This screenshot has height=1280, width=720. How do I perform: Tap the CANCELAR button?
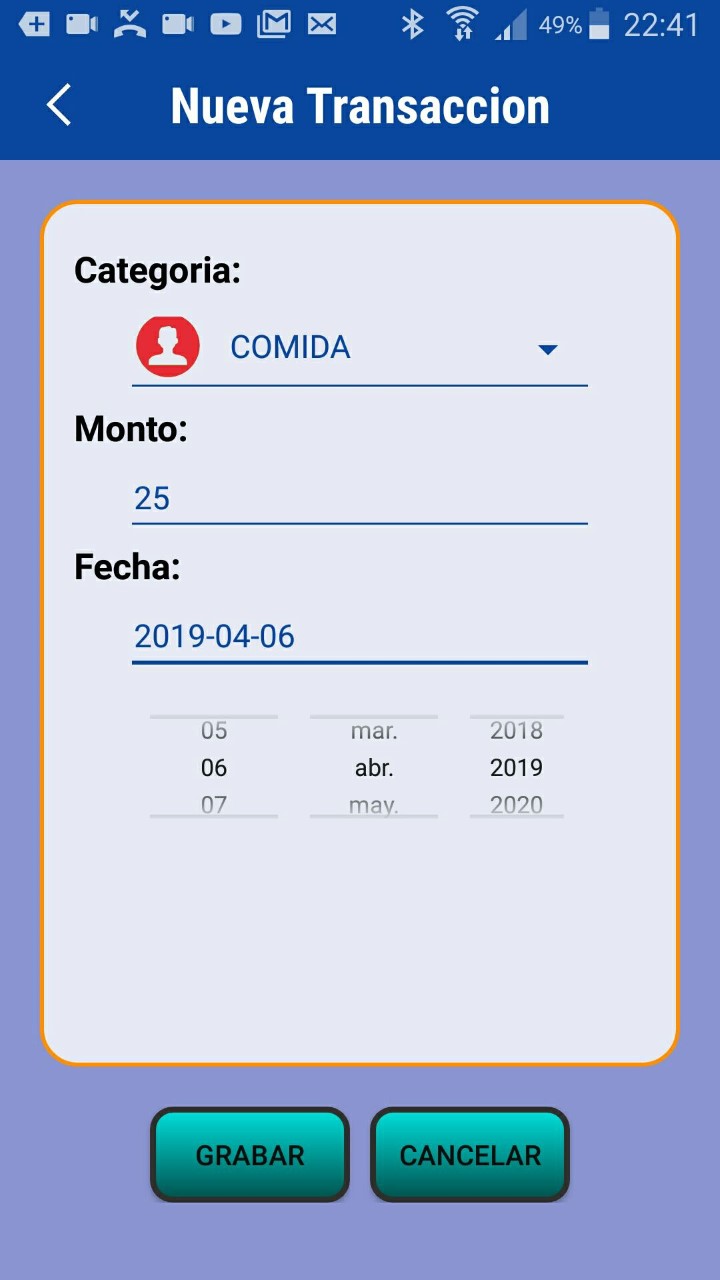coord(470,1155)
